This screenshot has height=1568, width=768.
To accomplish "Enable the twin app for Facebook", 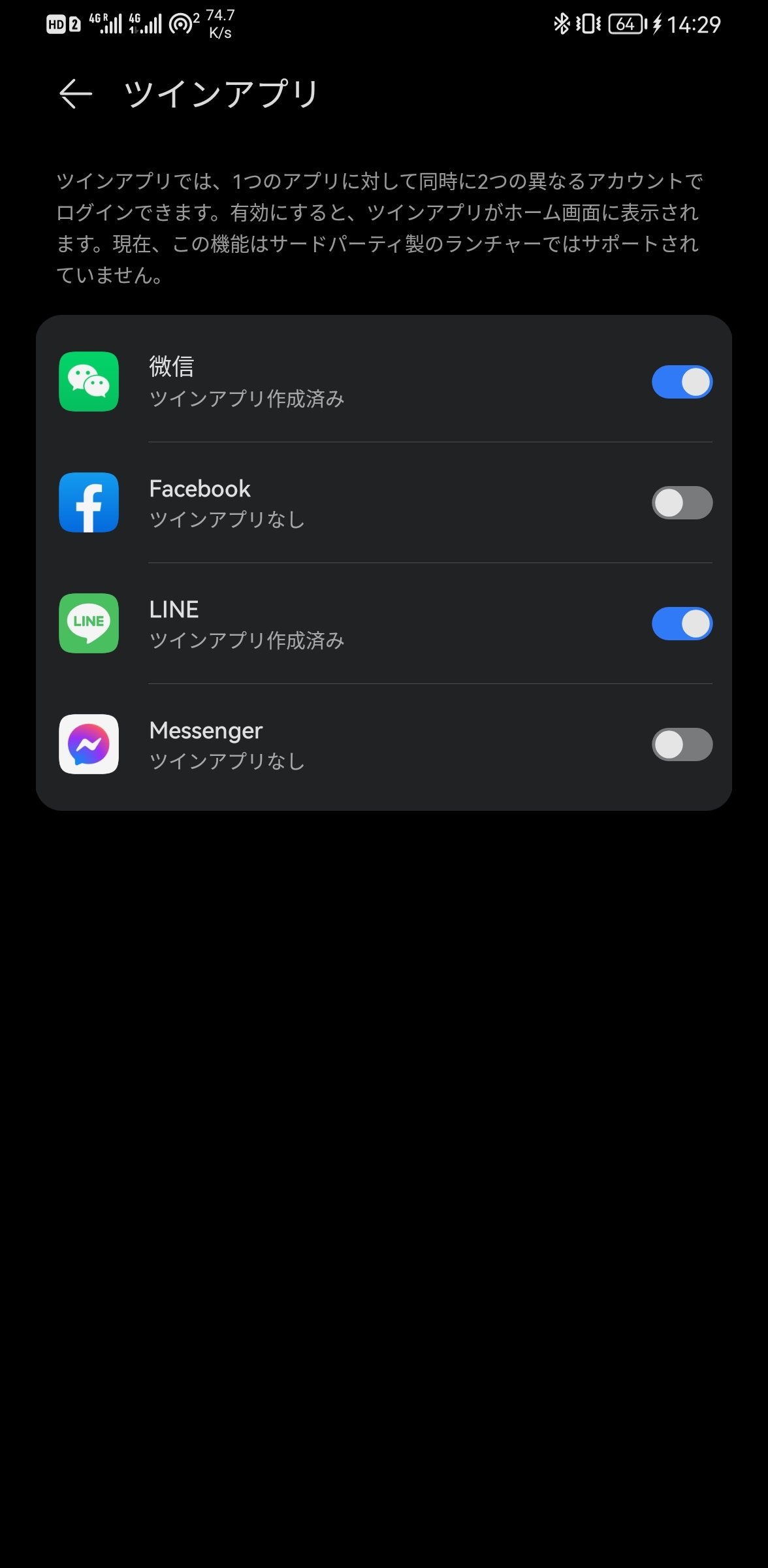I will 682,502.
